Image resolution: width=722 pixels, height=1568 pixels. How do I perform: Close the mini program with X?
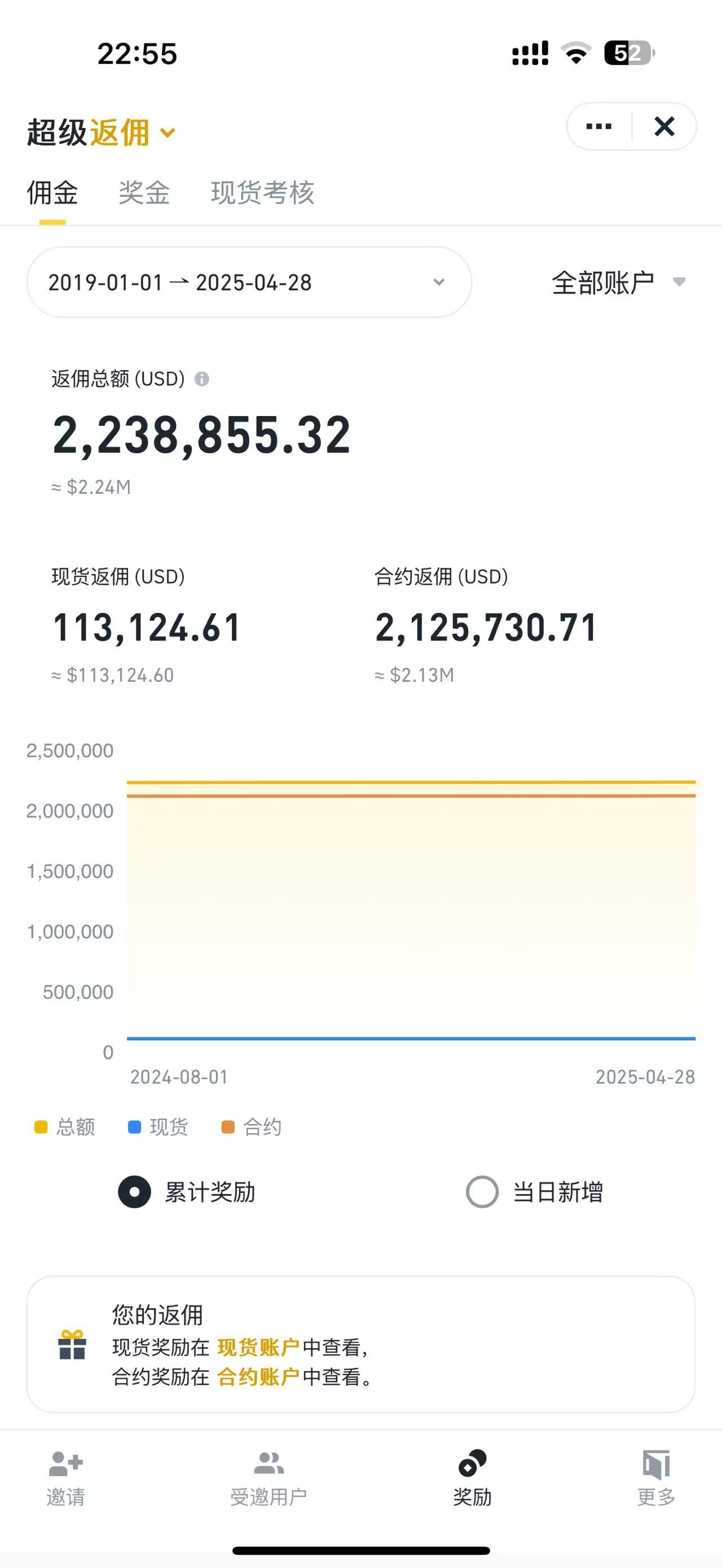click(664, 127)
